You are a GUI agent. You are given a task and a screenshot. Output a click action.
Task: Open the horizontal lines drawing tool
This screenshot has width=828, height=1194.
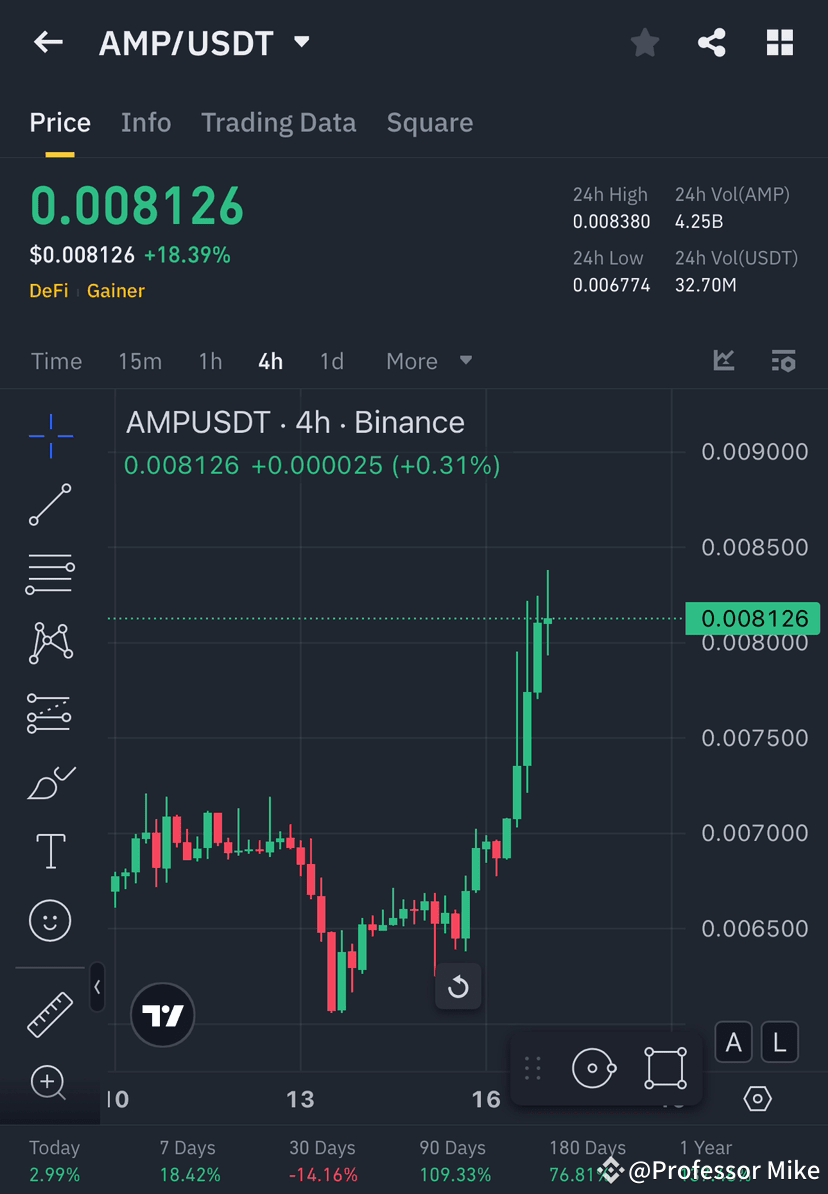click(50, 574)
